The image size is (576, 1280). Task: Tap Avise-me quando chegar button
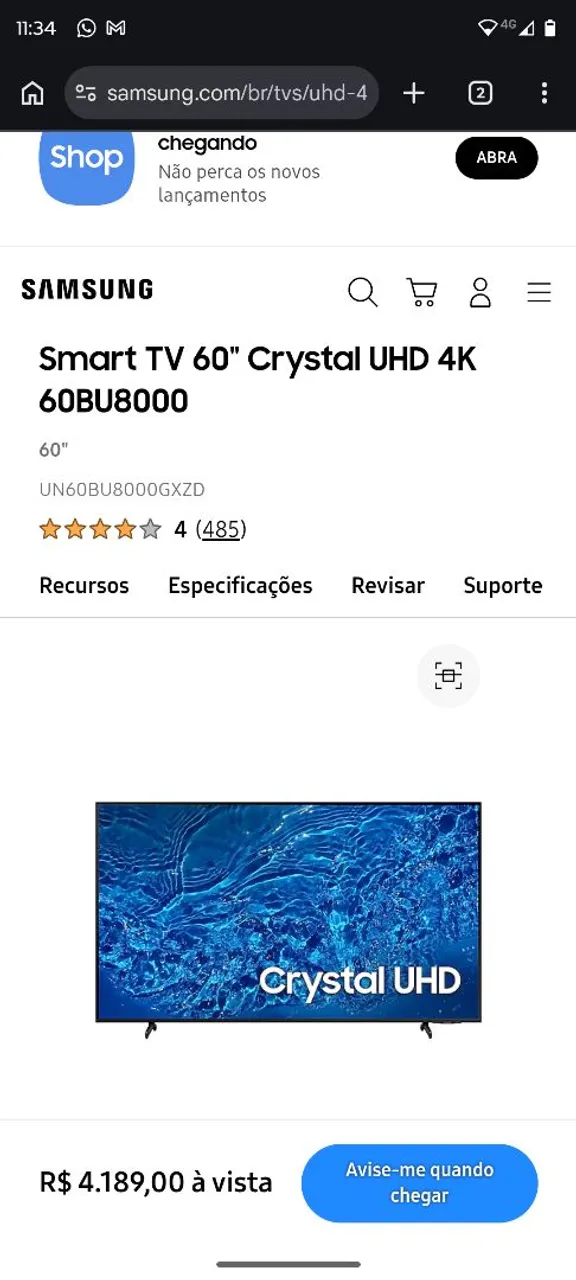[420, 1183]
